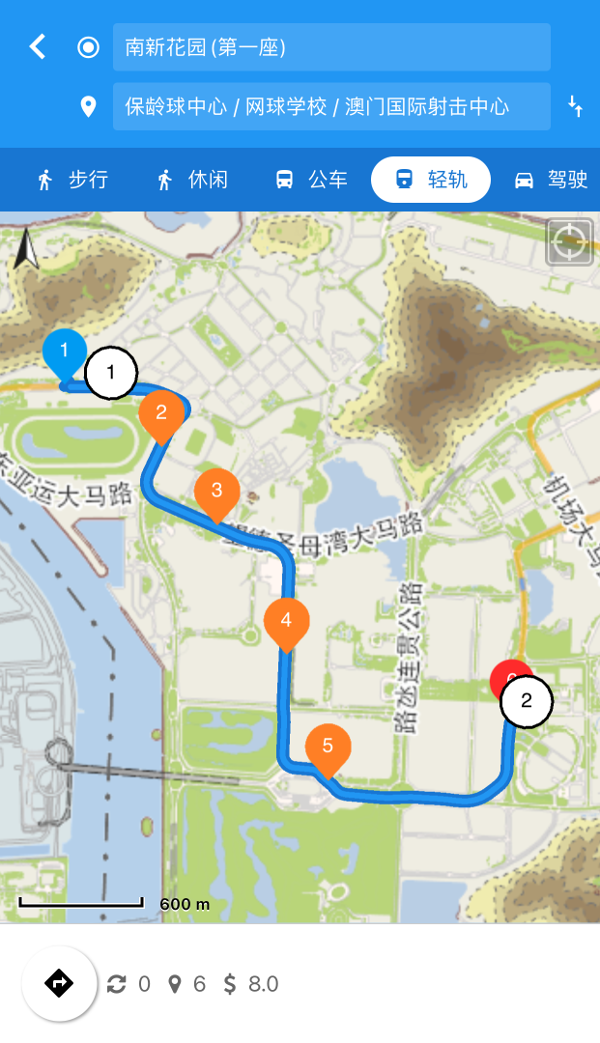Choose the 驾驶 travel mode
The image size is (600, 1043).
[551, 180]
